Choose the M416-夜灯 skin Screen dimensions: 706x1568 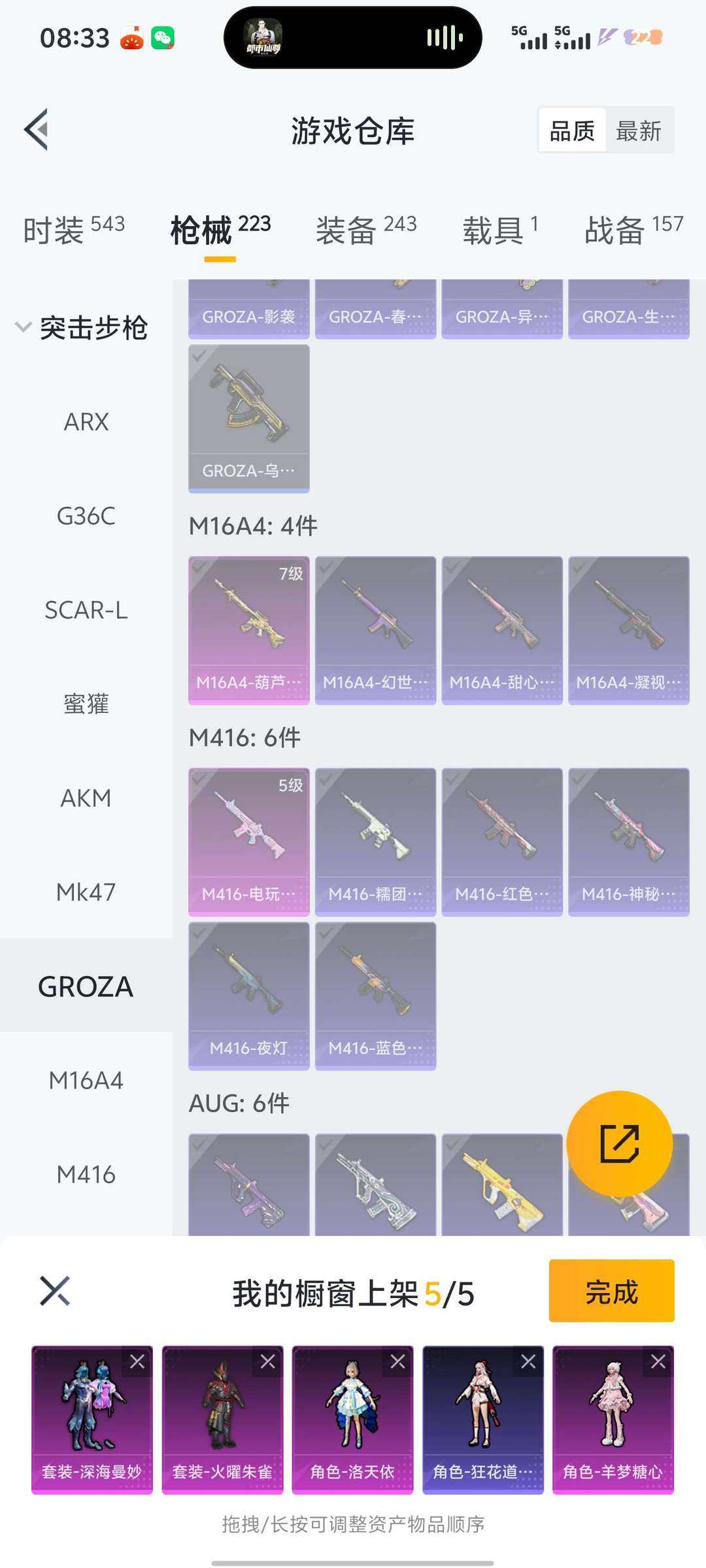click(x=248, y=996)
